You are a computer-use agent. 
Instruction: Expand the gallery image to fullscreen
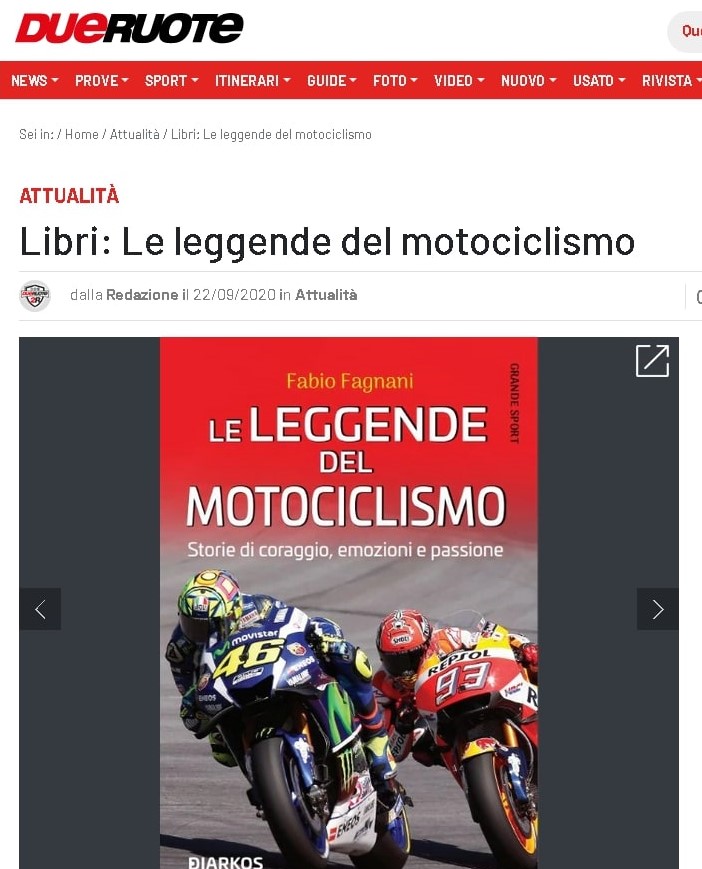(x=652, y=361)
